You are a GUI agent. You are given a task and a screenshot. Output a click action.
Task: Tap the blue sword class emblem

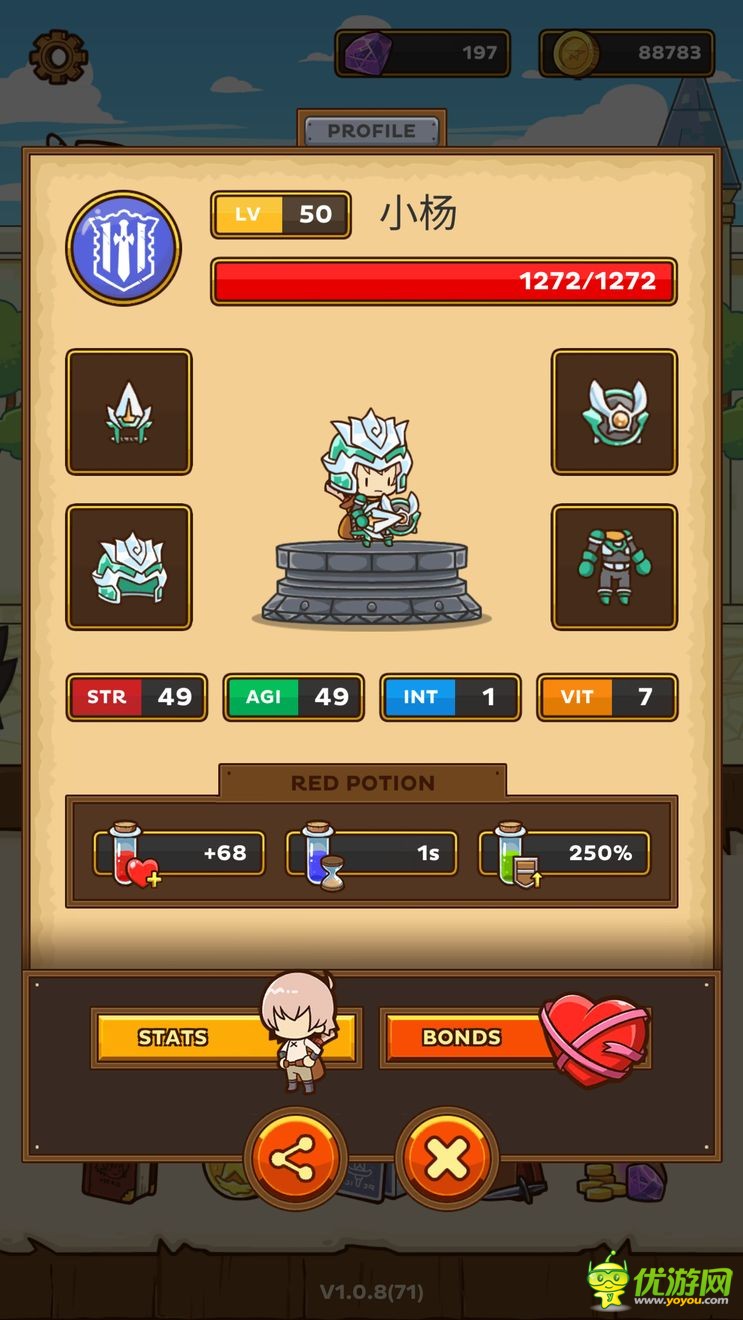tap(123, 248)
